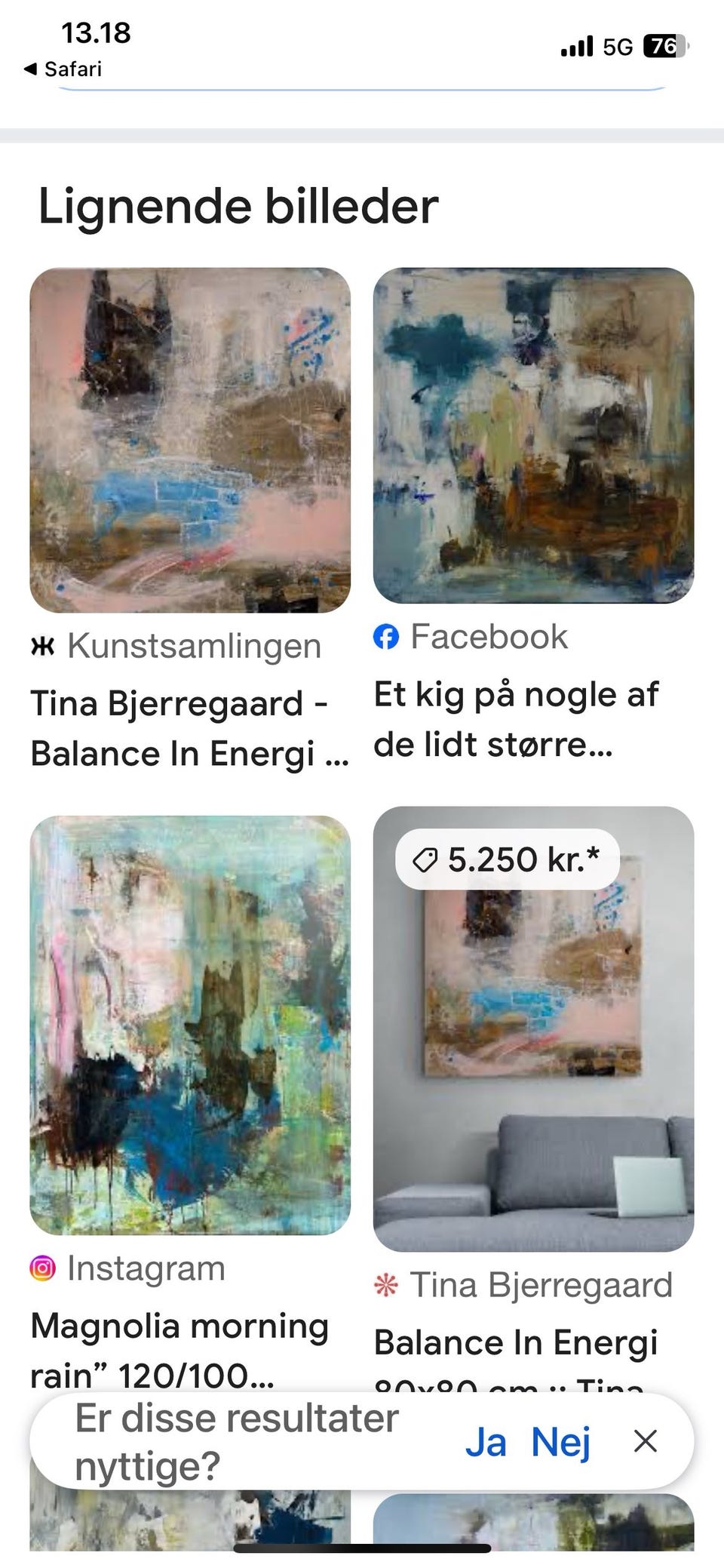Answer Ja to the results feedback question

coord(488,1442)
